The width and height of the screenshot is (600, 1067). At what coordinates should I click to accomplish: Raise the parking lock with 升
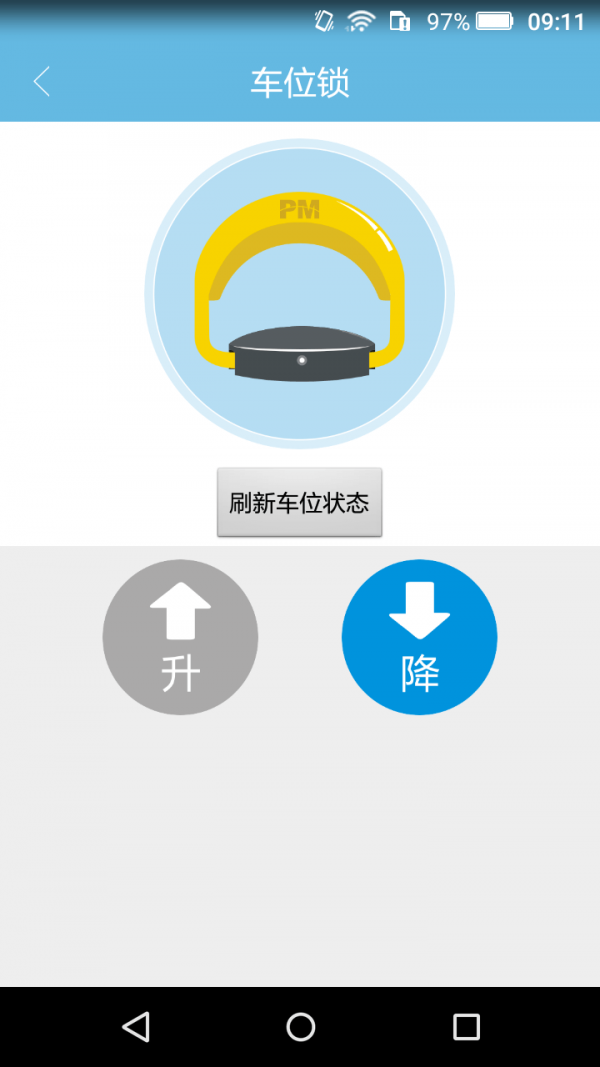point(180,637)
